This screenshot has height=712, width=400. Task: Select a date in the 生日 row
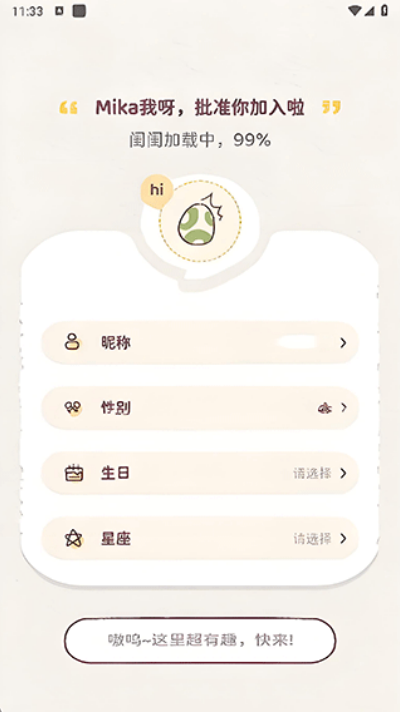click(x=200, y=473)
